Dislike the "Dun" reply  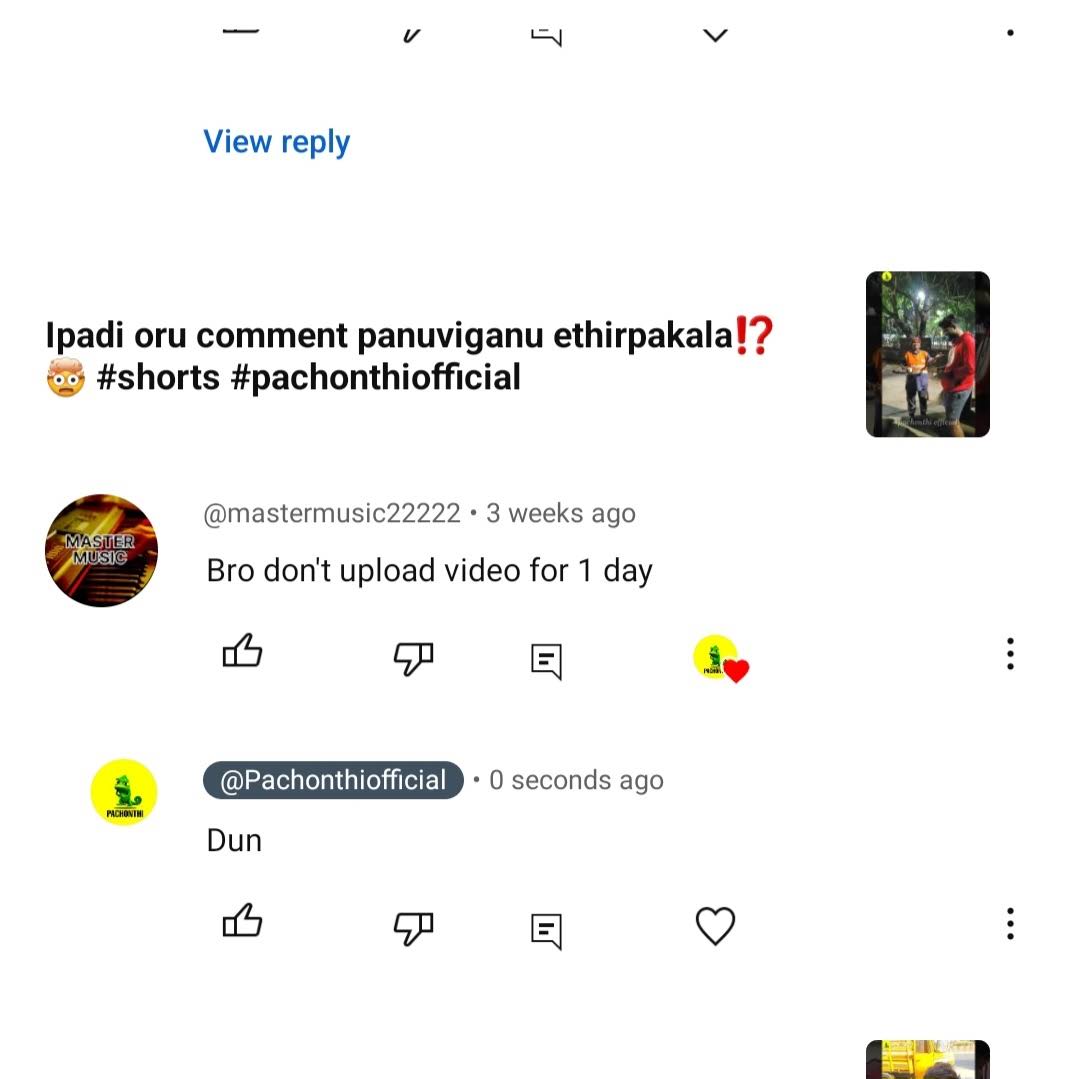[413, 927]
